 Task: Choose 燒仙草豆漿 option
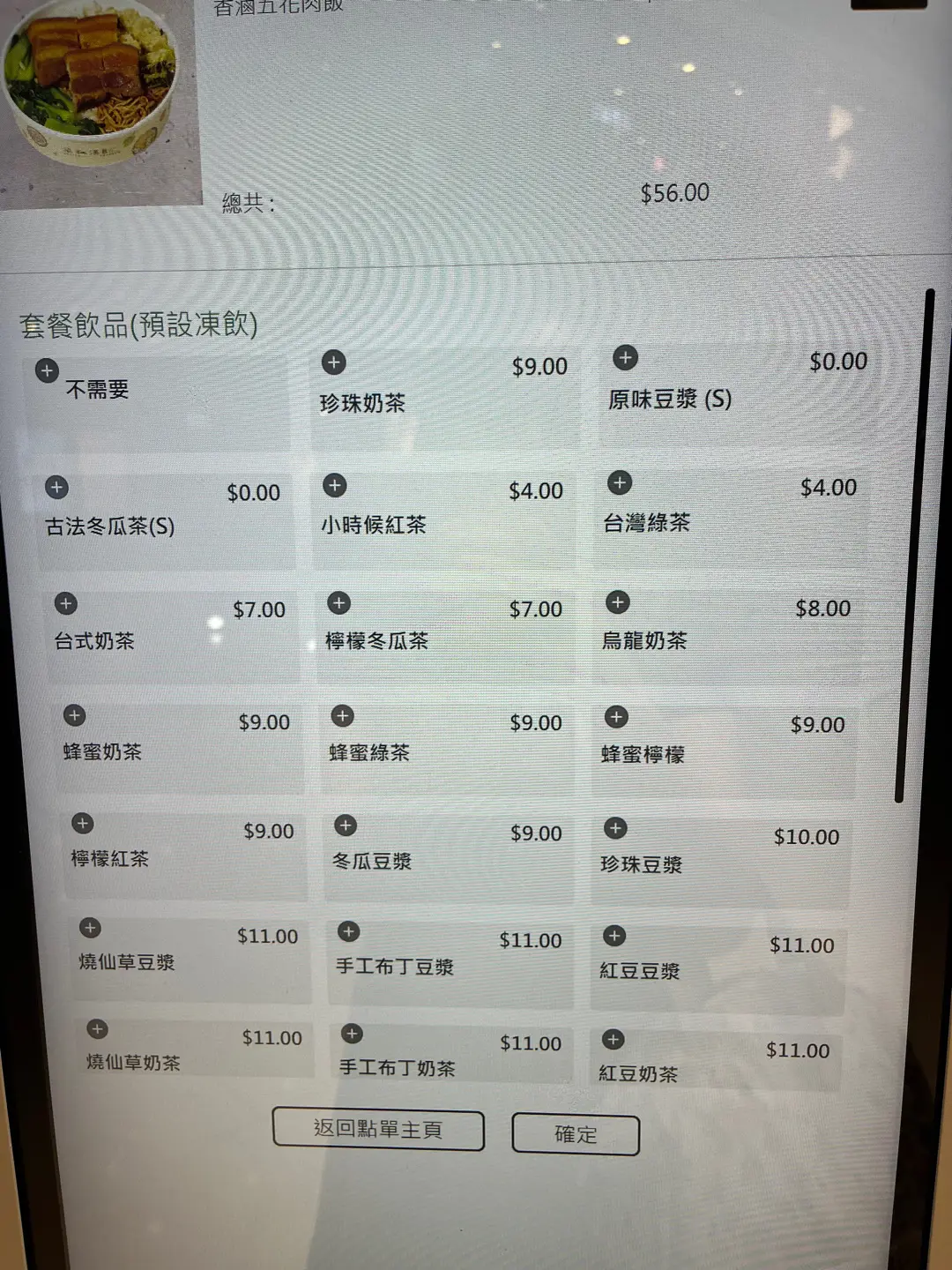[90, 928]
